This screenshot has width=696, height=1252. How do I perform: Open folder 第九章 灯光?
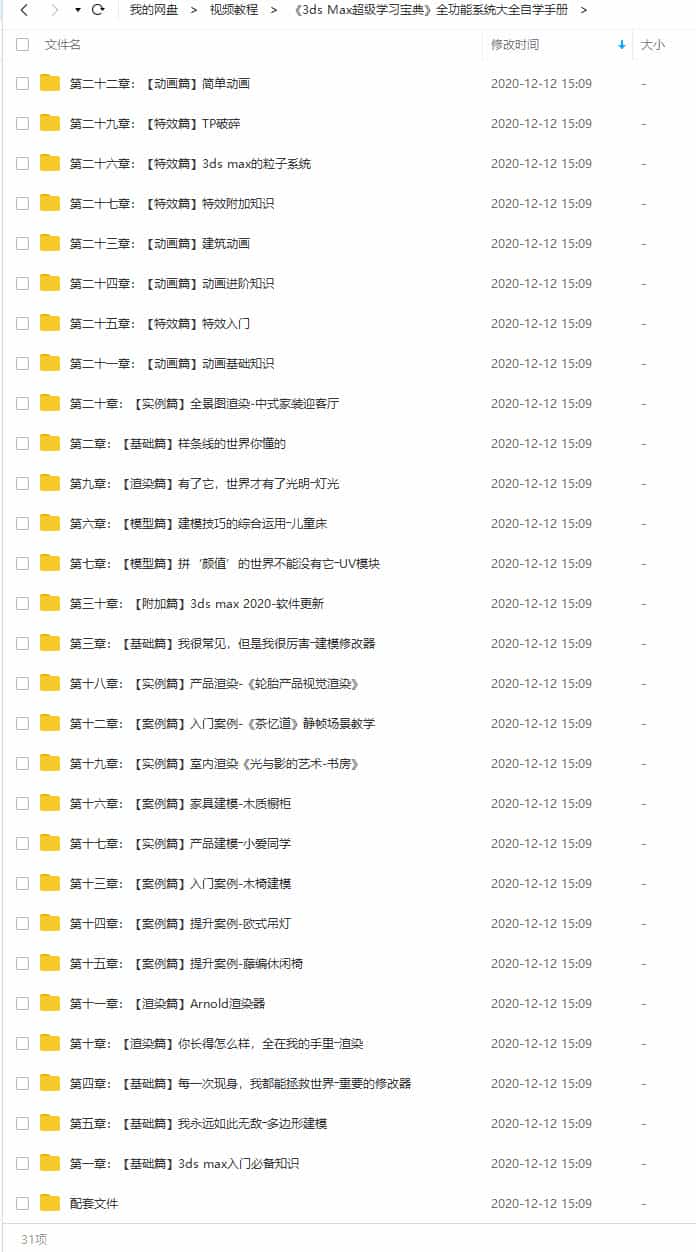[205, 484]
